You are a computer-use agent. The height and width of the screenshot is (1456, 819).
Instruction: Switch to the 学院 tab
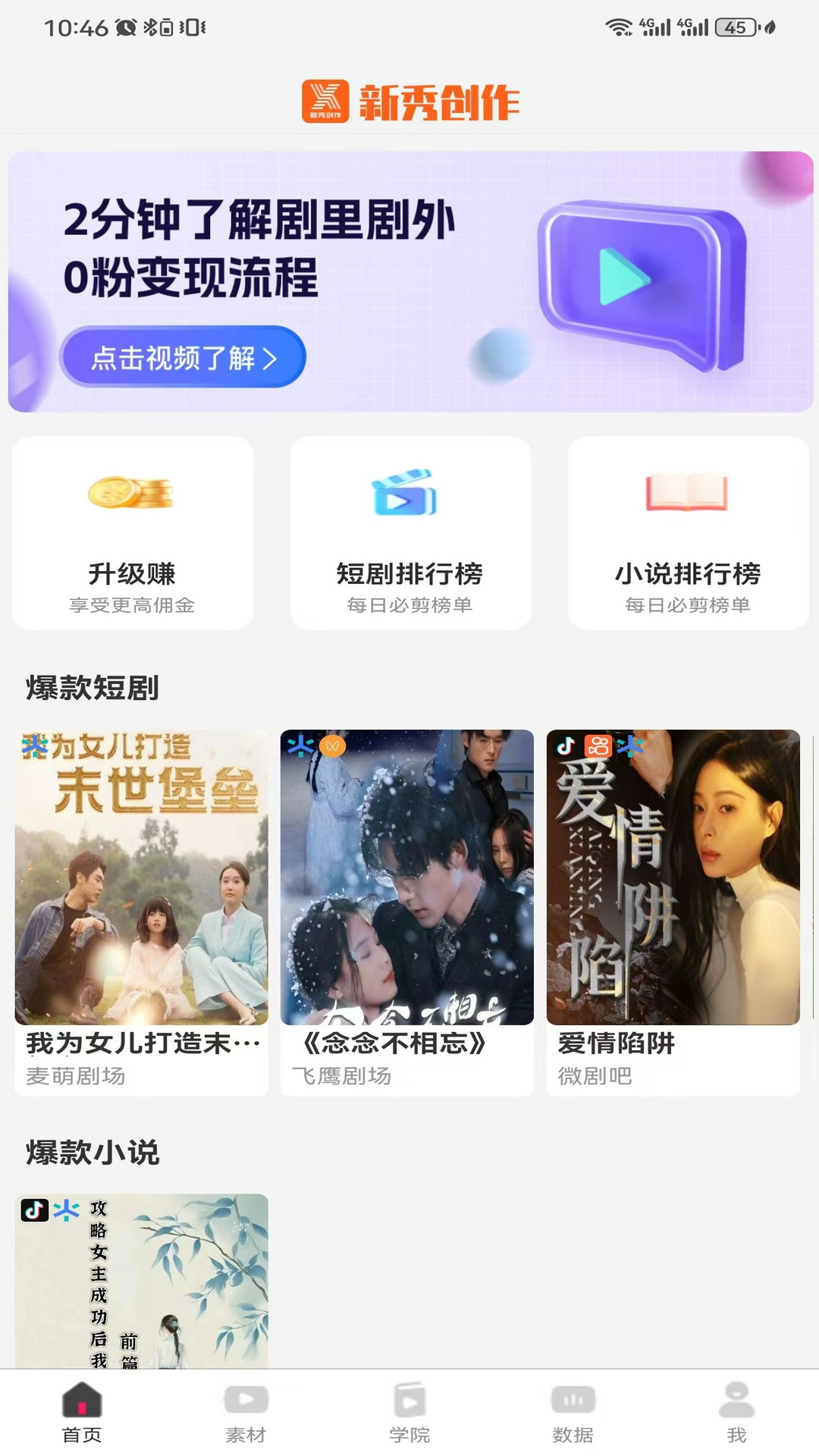409,1412
